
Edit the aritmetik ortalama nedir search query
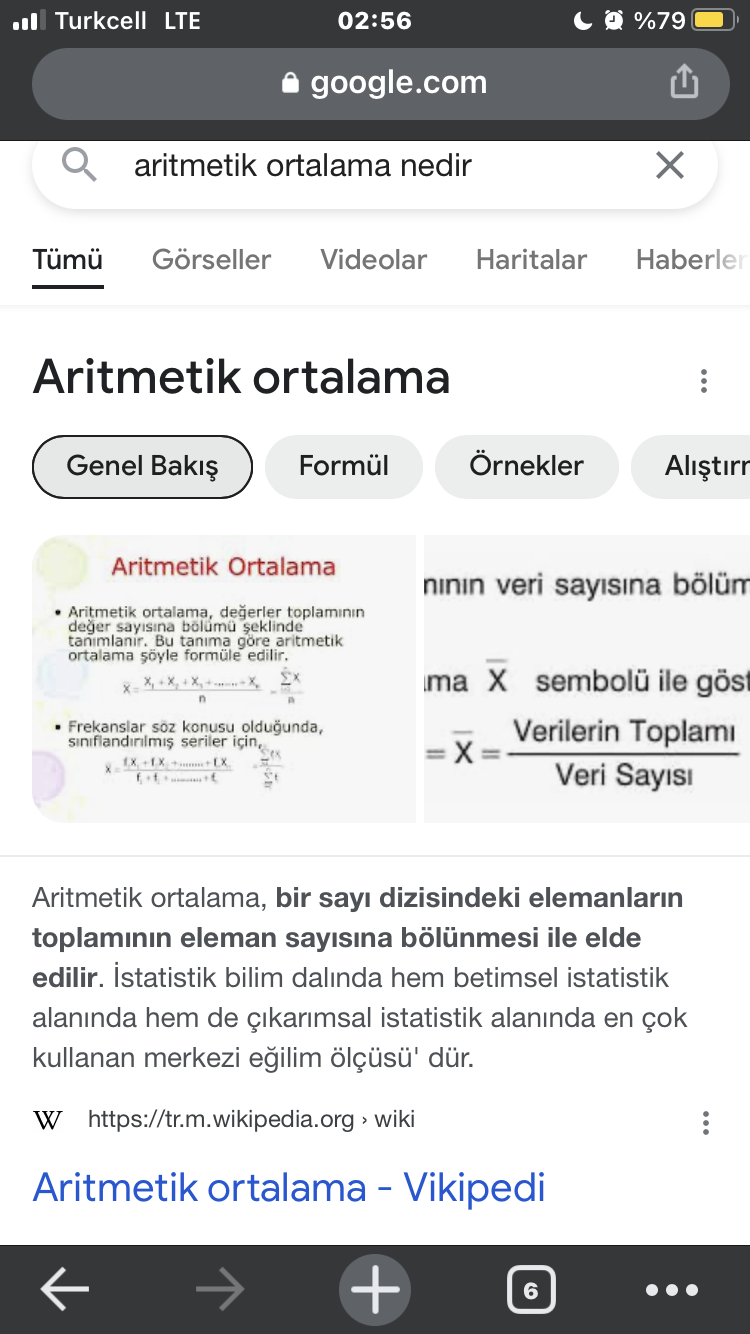point(303,165)
